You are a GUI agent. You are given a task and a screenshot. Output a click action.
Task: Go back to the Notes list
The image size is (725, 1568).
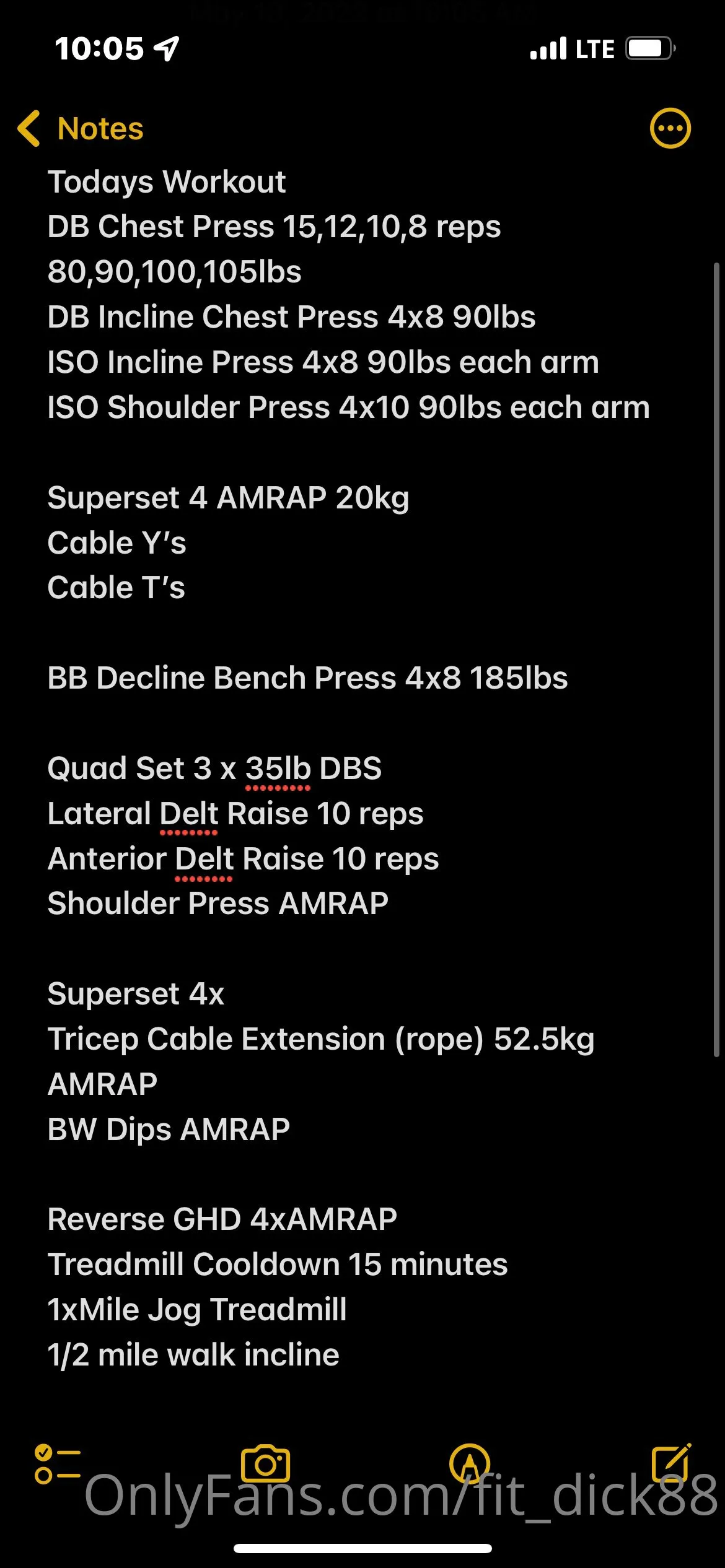tap(81, 129)
